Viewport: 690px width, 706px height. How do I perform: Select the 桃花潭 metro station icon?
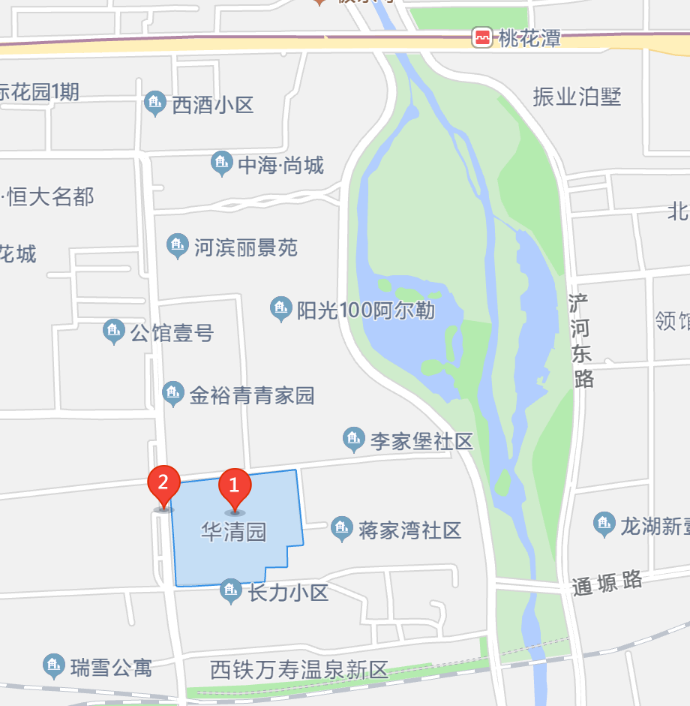click(483, 38)
